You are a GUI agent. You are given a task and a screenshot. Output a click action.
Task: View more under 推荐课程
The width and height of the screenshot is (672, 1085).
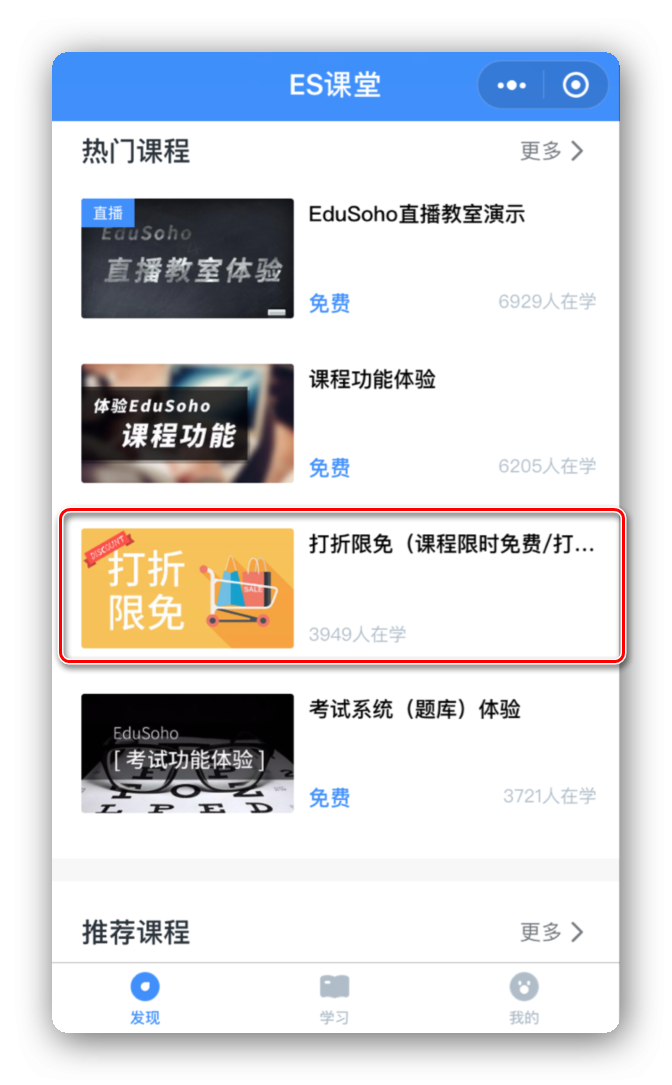551,932
